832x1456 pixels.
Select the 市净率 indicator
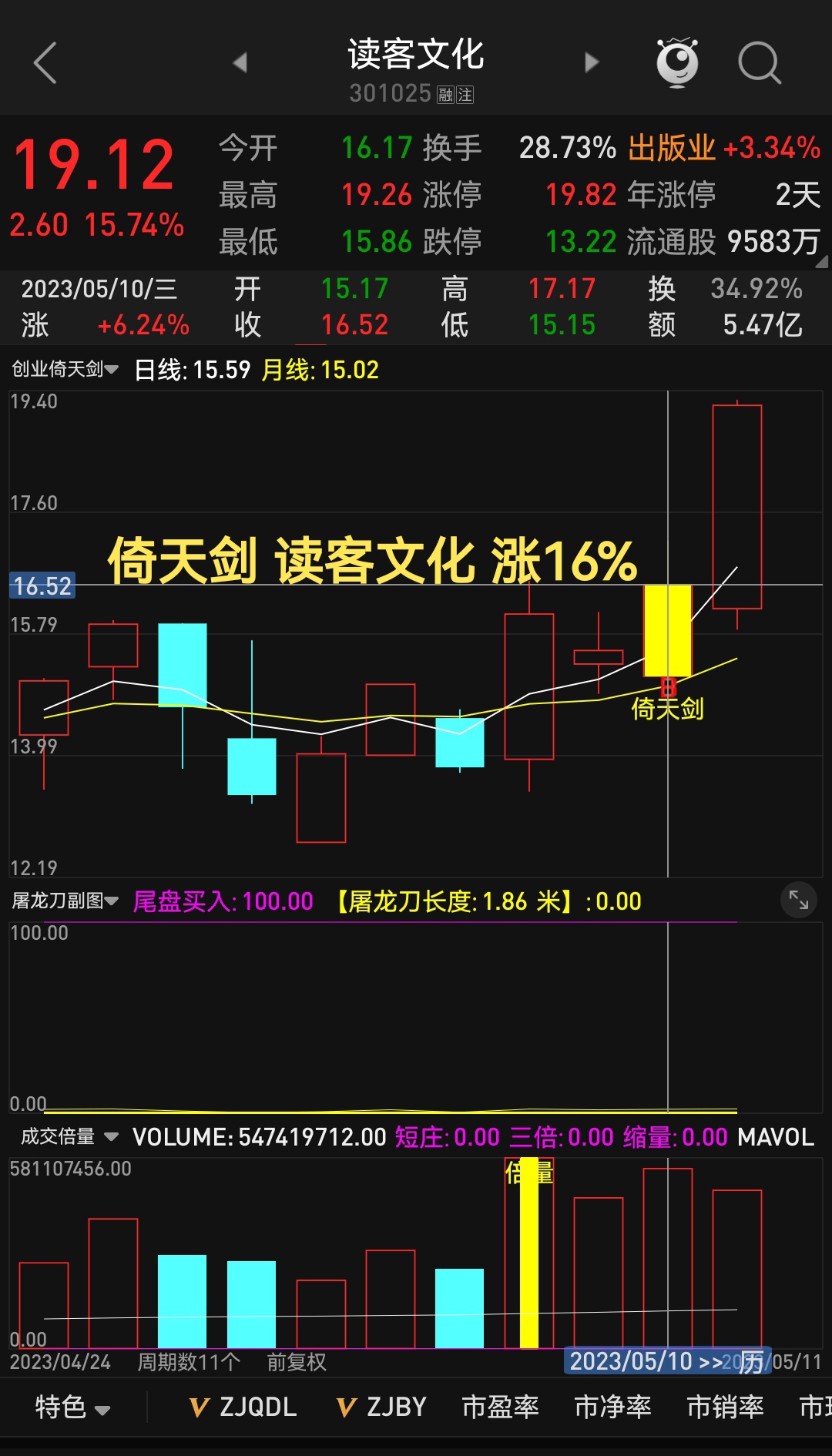tap(612, 1407)
